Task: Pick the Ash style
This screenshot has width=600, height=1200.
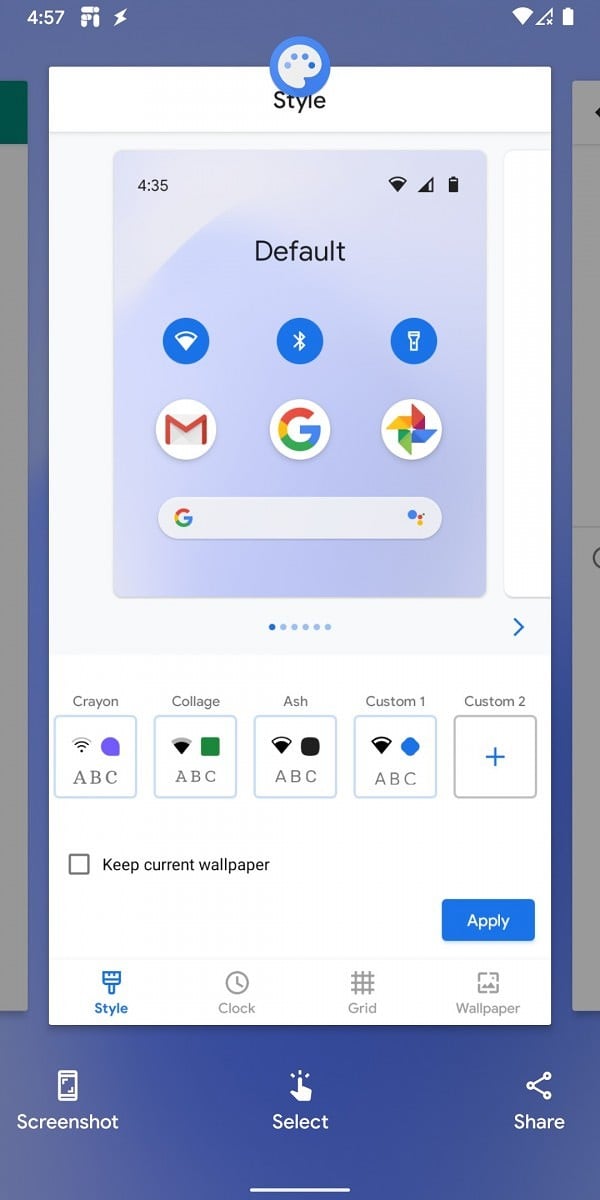Action: coord(295,757)
